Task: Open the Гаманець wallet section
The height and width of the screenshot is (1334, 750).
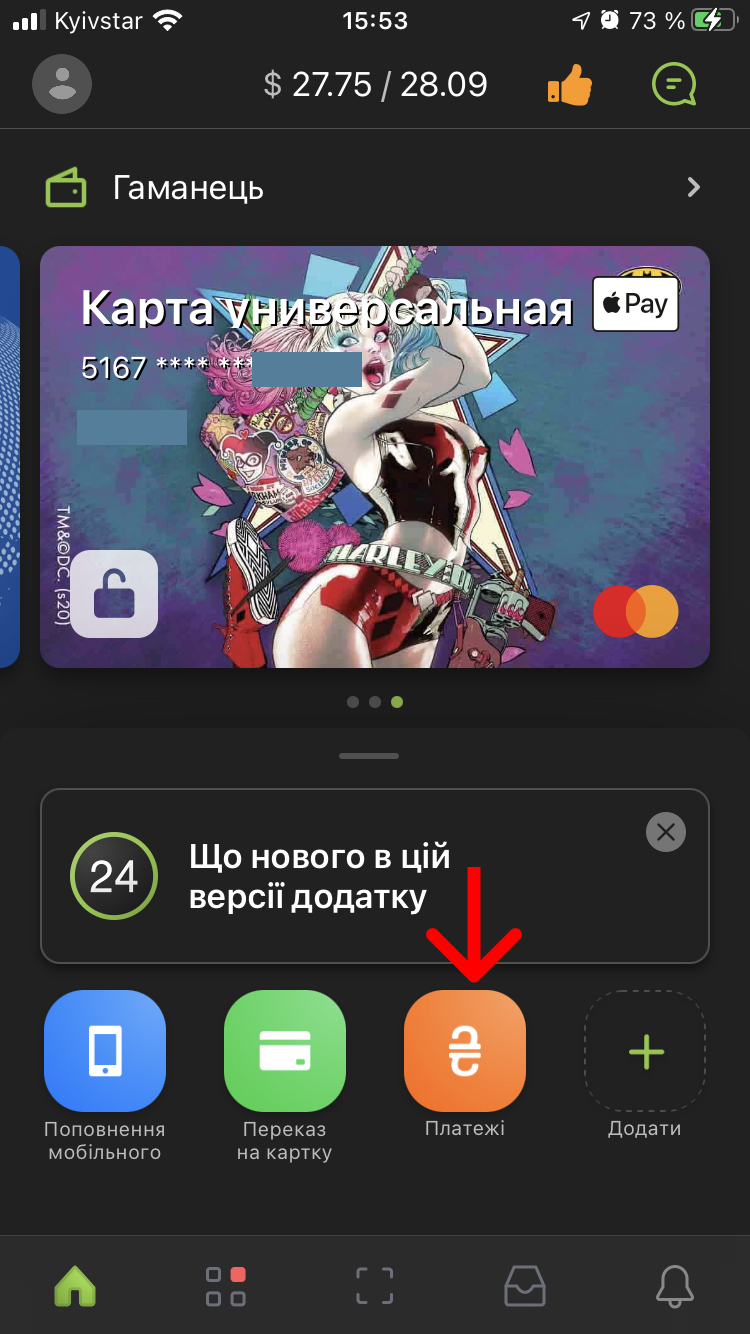Action: (375, 188)
